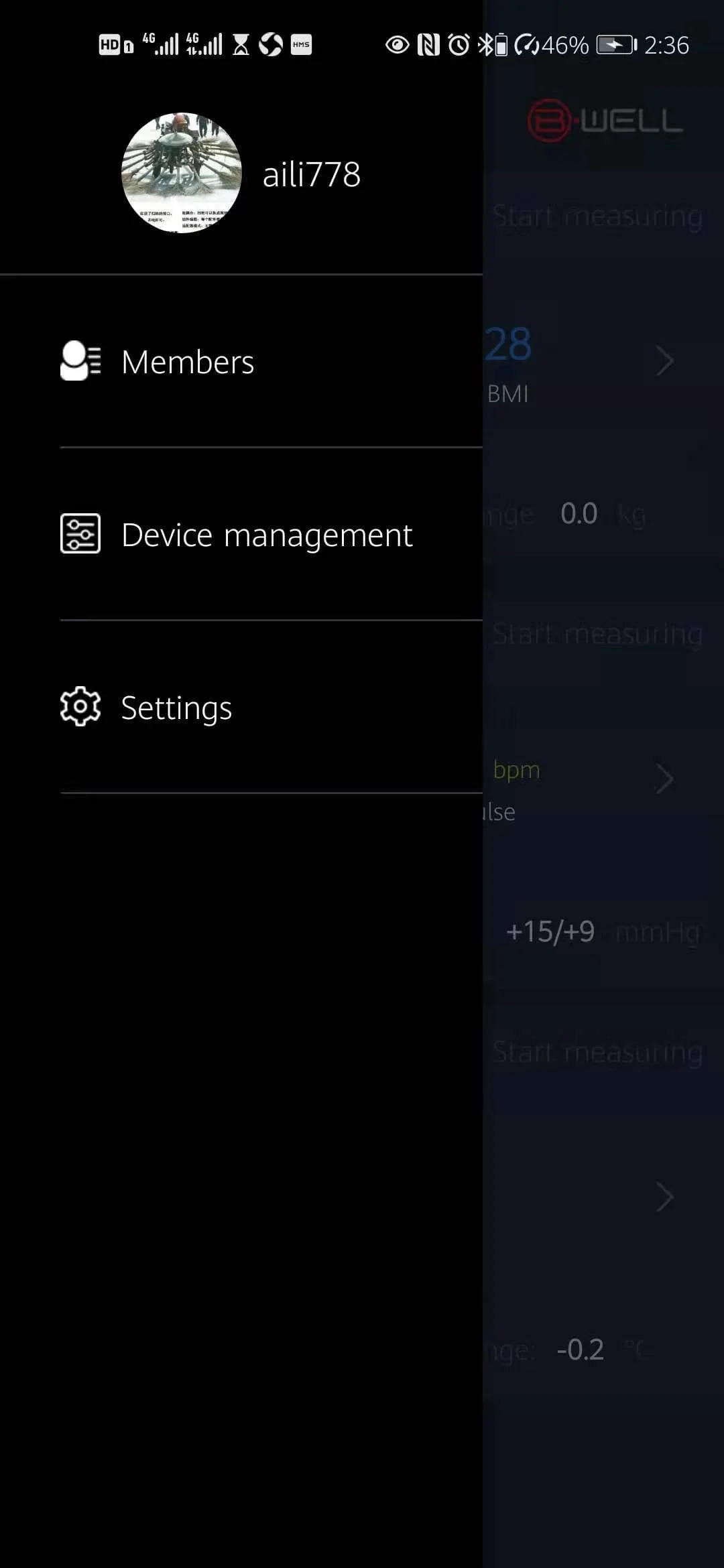Click the Bluetooth status icon
Screen dimensions: 724x1568
(485, 44)
